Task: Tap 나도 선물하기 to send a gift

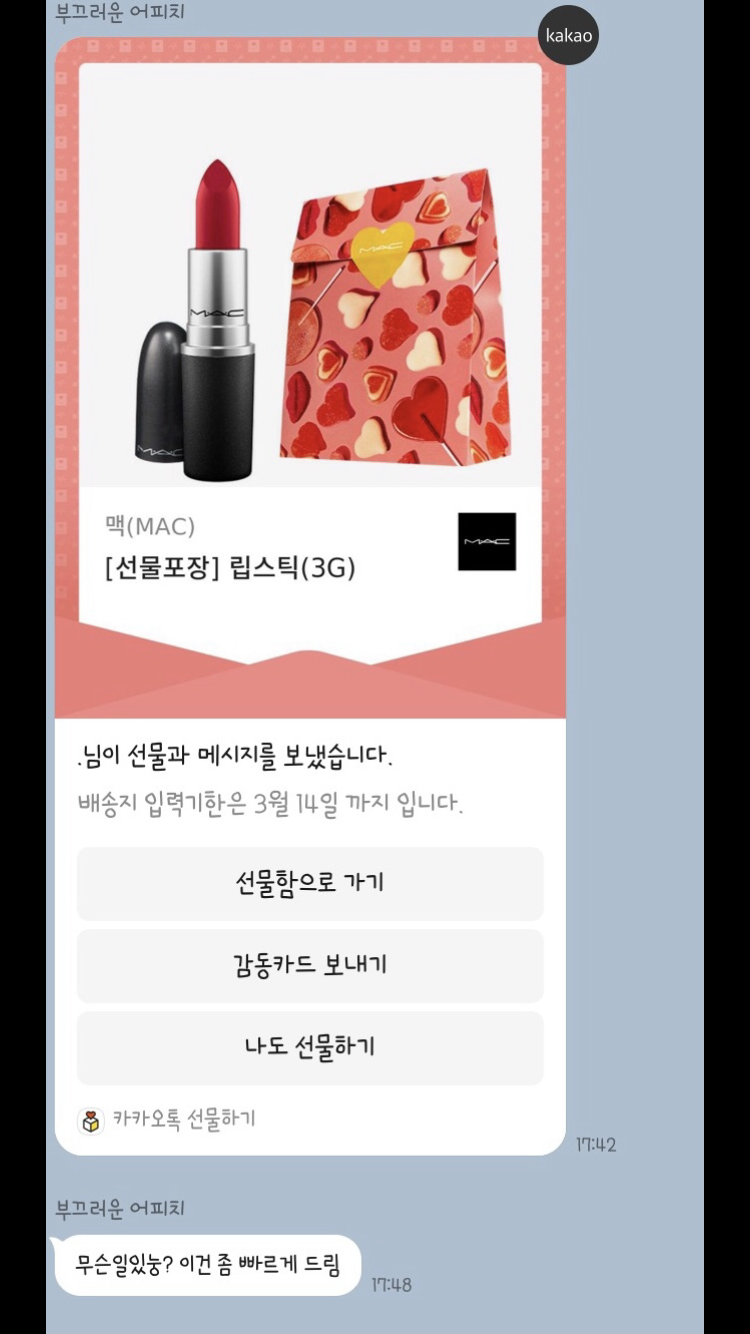Action: pyautogui.click(x=310, y=1048)
